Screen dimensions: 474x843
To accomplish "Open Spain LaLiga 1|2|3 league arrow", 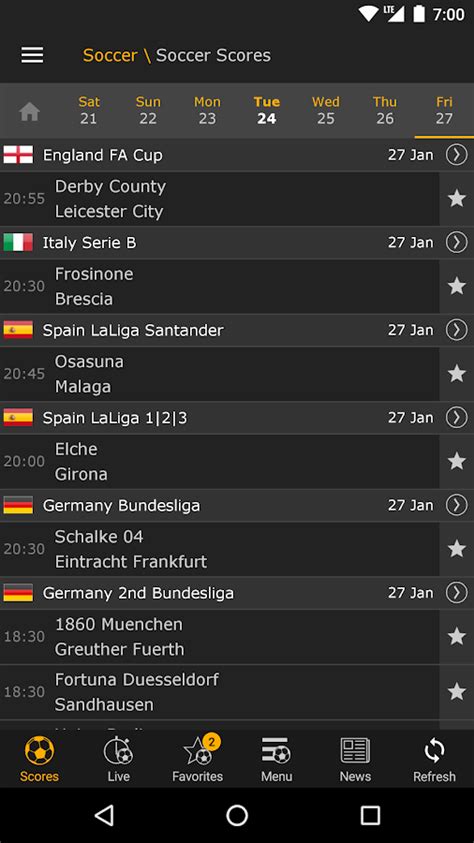I will [x=456, y=417].
